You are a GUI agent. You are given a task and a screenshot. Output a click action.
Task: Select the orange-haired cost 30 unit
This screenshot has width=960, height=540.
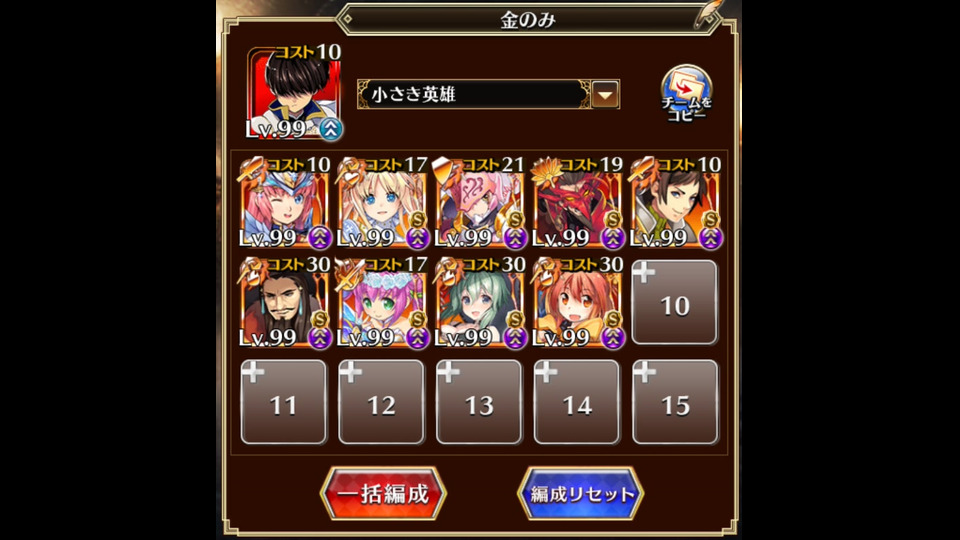pos(577,305)
